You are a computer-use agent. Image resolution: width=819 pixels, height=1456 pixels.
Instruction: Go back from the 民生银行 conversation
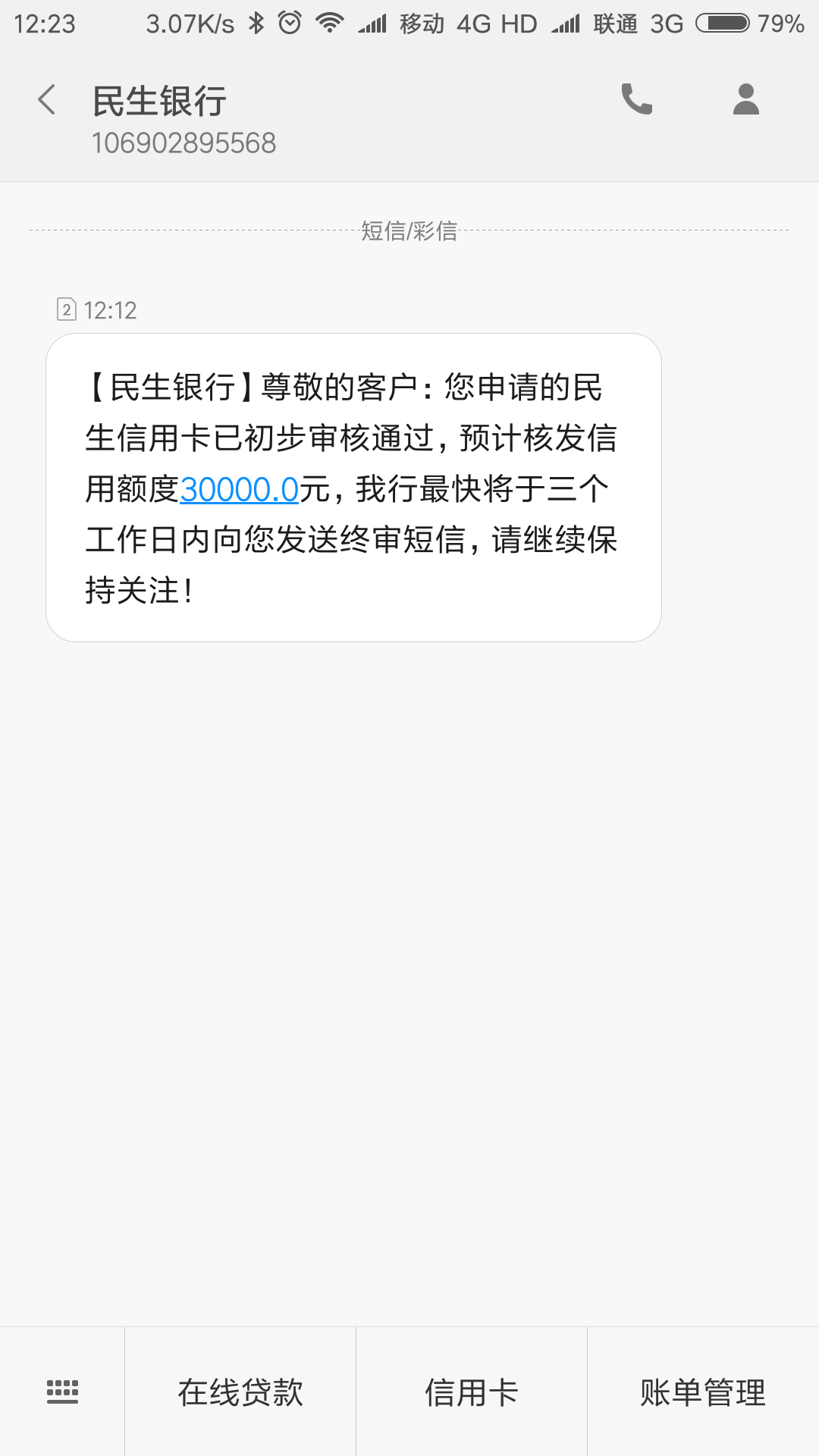[x=47, y=99]
